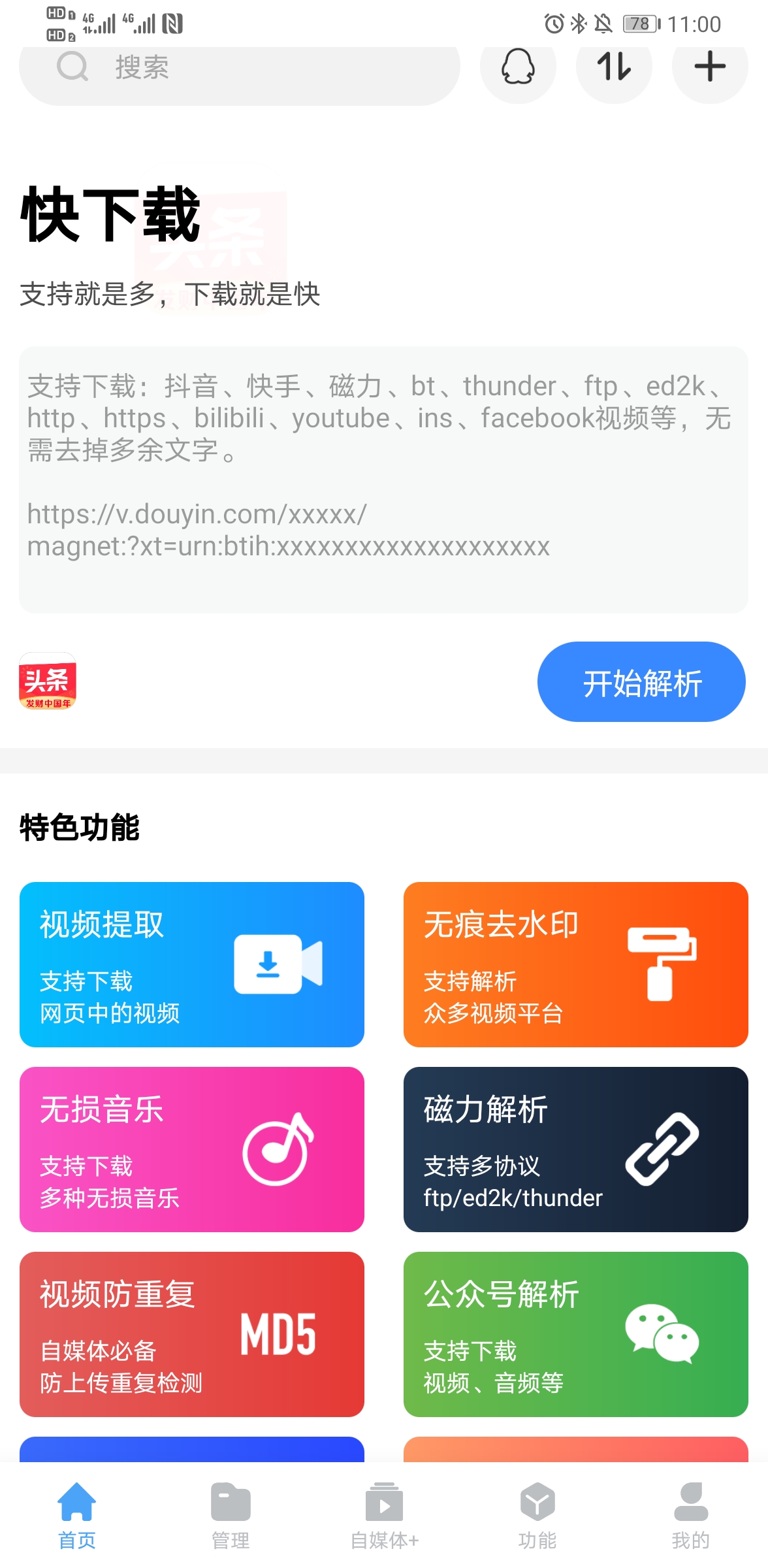Open the 无损音乐 card
Screen dimensions: 768x1568
click(192, 1149)
